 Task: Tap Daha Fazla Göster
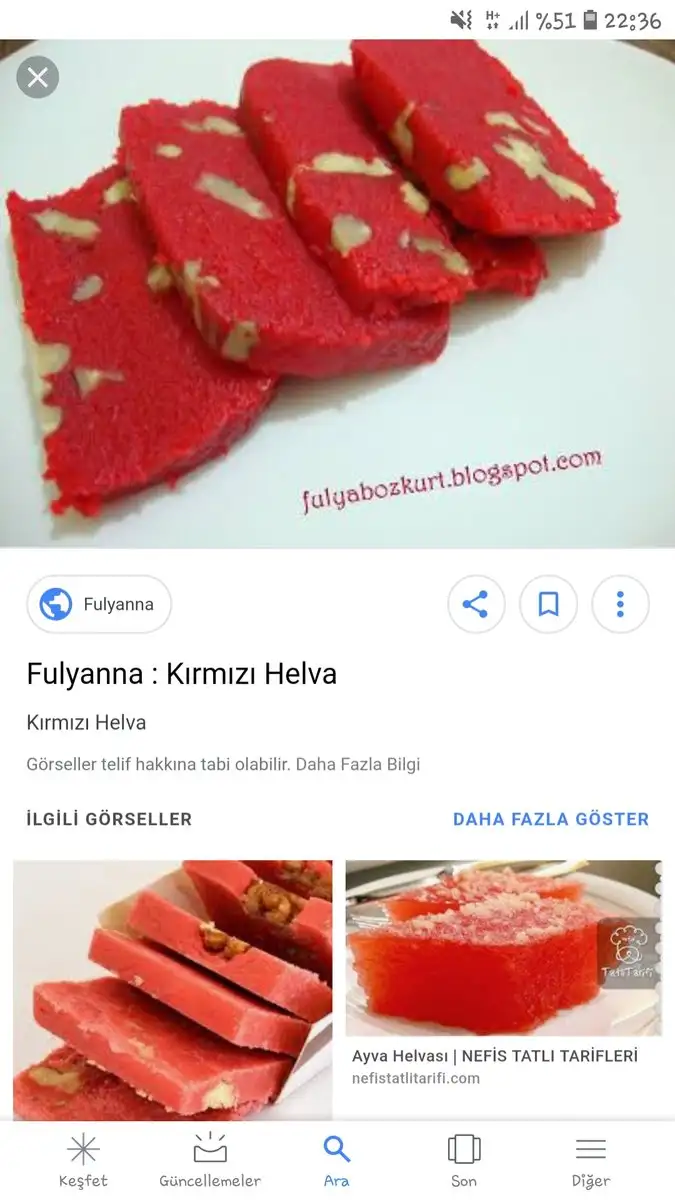551,819
